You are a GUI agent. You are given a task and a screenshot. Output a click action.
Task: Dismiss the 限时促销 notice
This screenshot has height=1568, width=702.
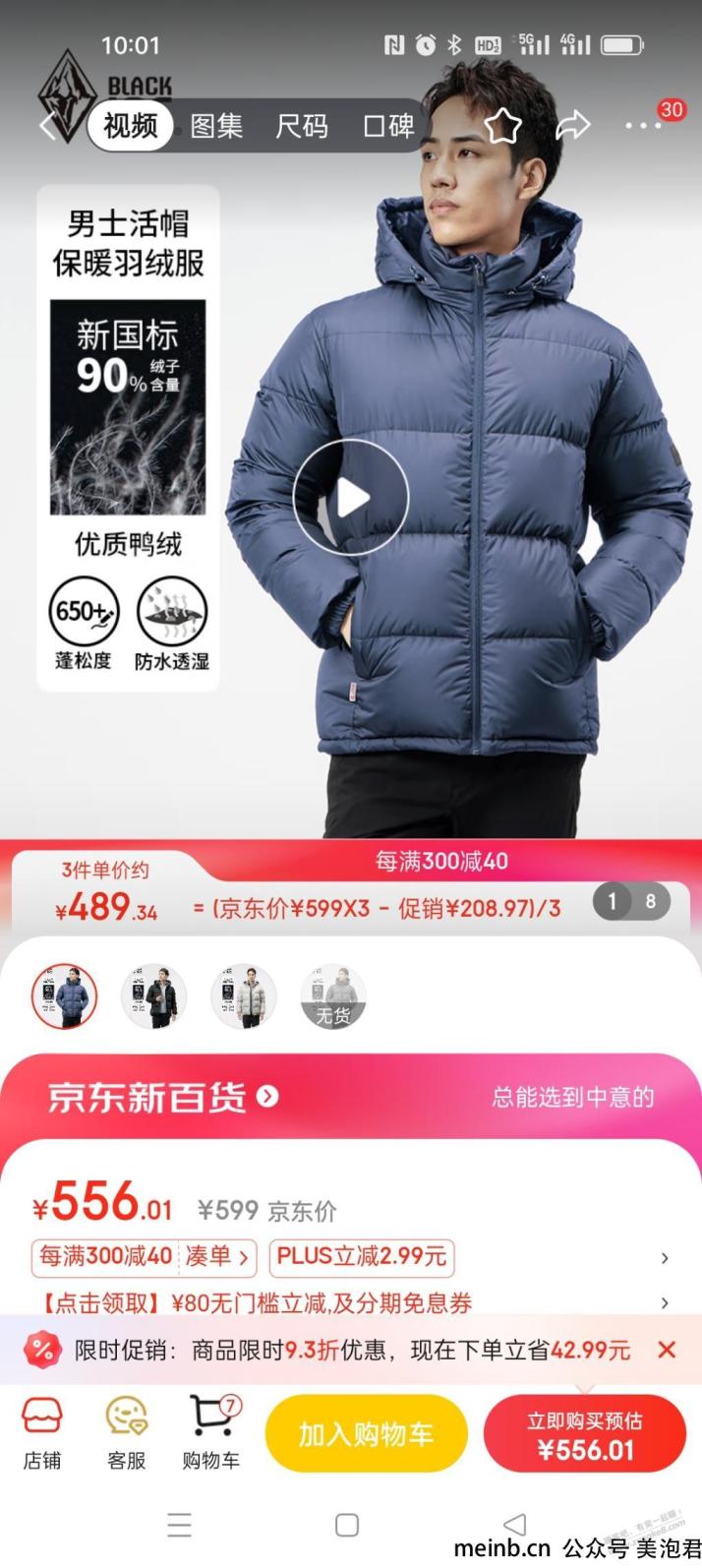pos(667,1350)
